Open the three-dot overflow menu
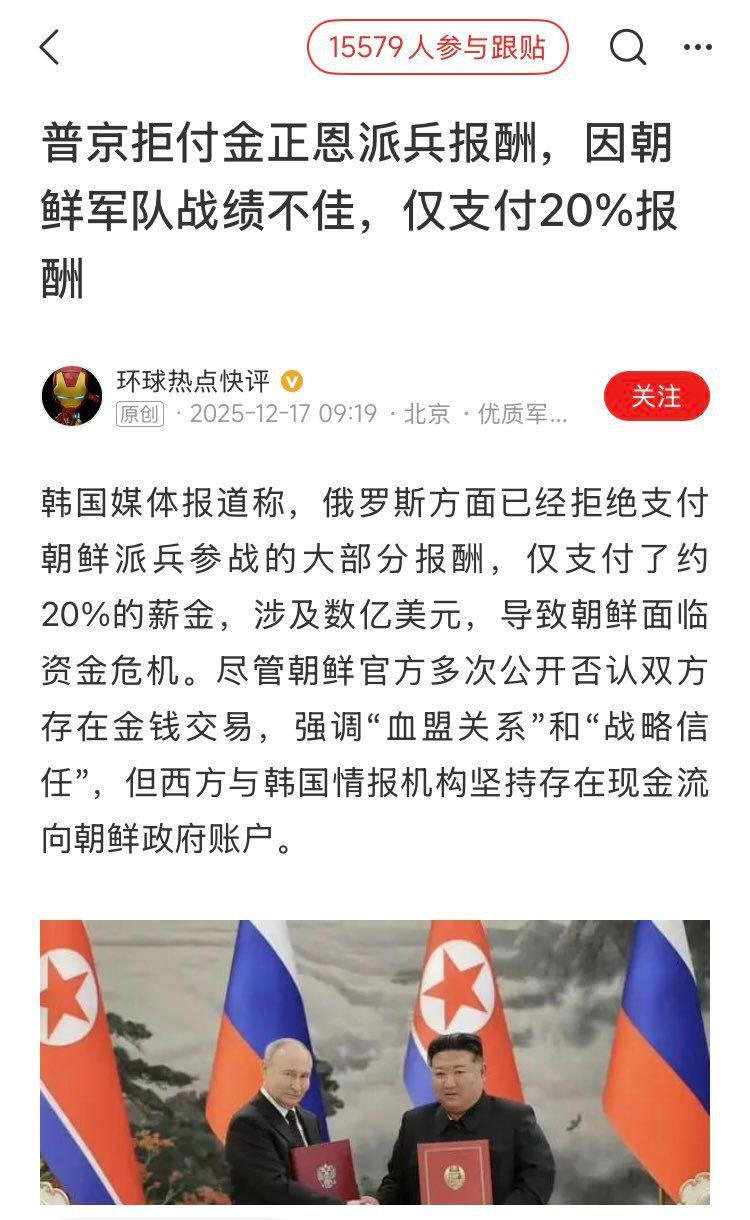This screenshot has width=750, height=1220. (x=697, y=47)
